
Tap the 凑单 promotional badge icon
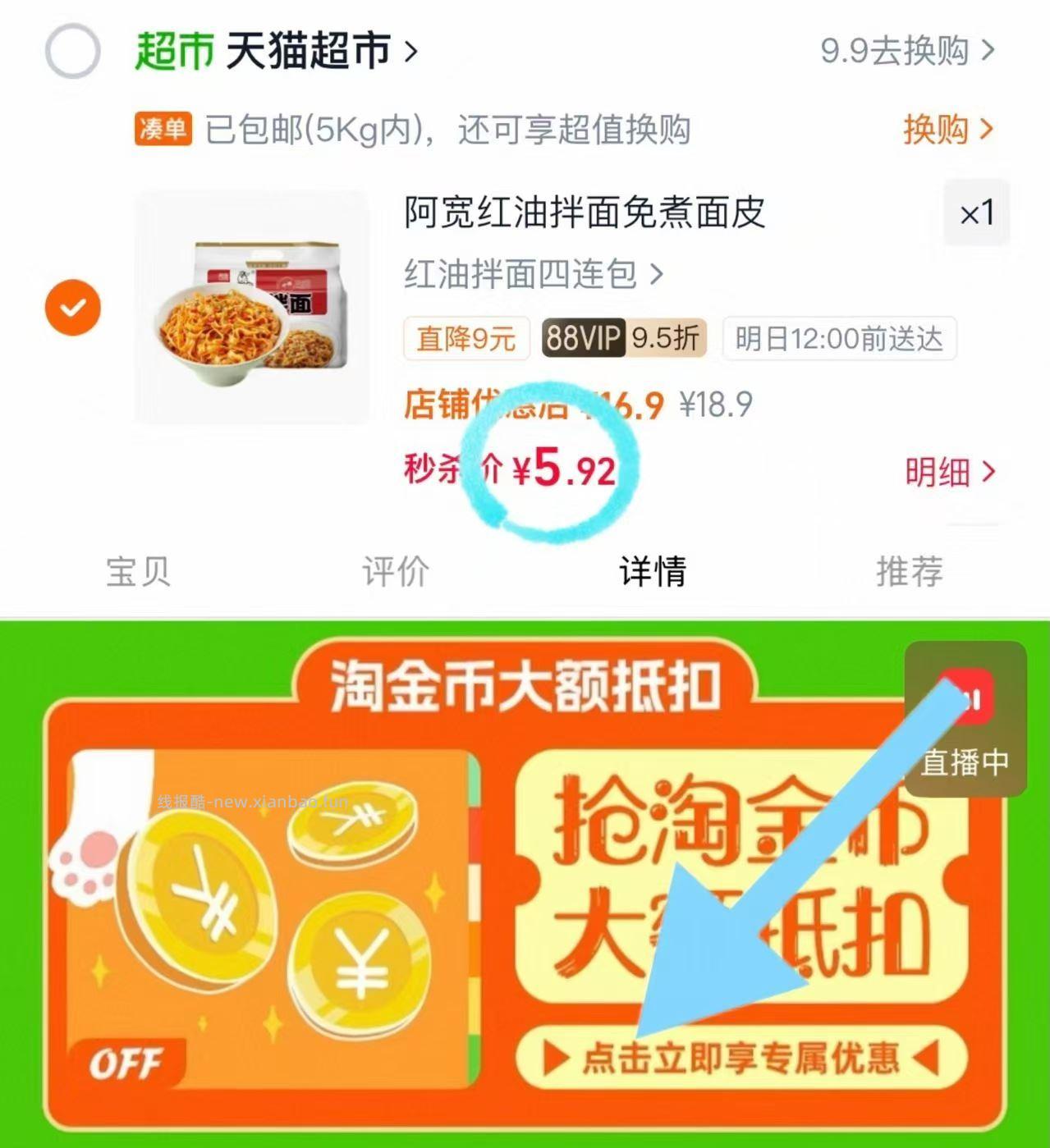pos(163,130)
